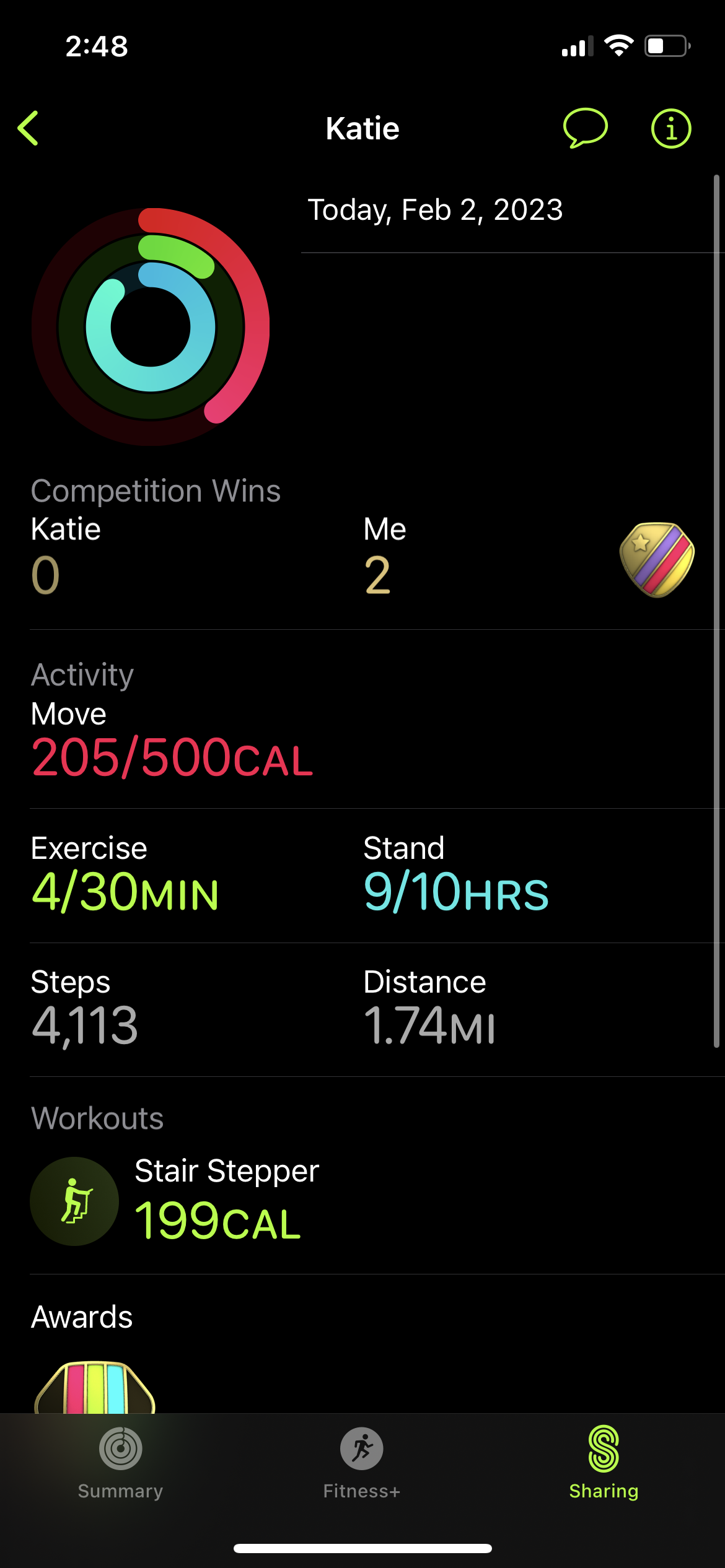This screenshot has height=1568, width=725.
Task: View the award badge under Awards
Action: (94, 1387)
